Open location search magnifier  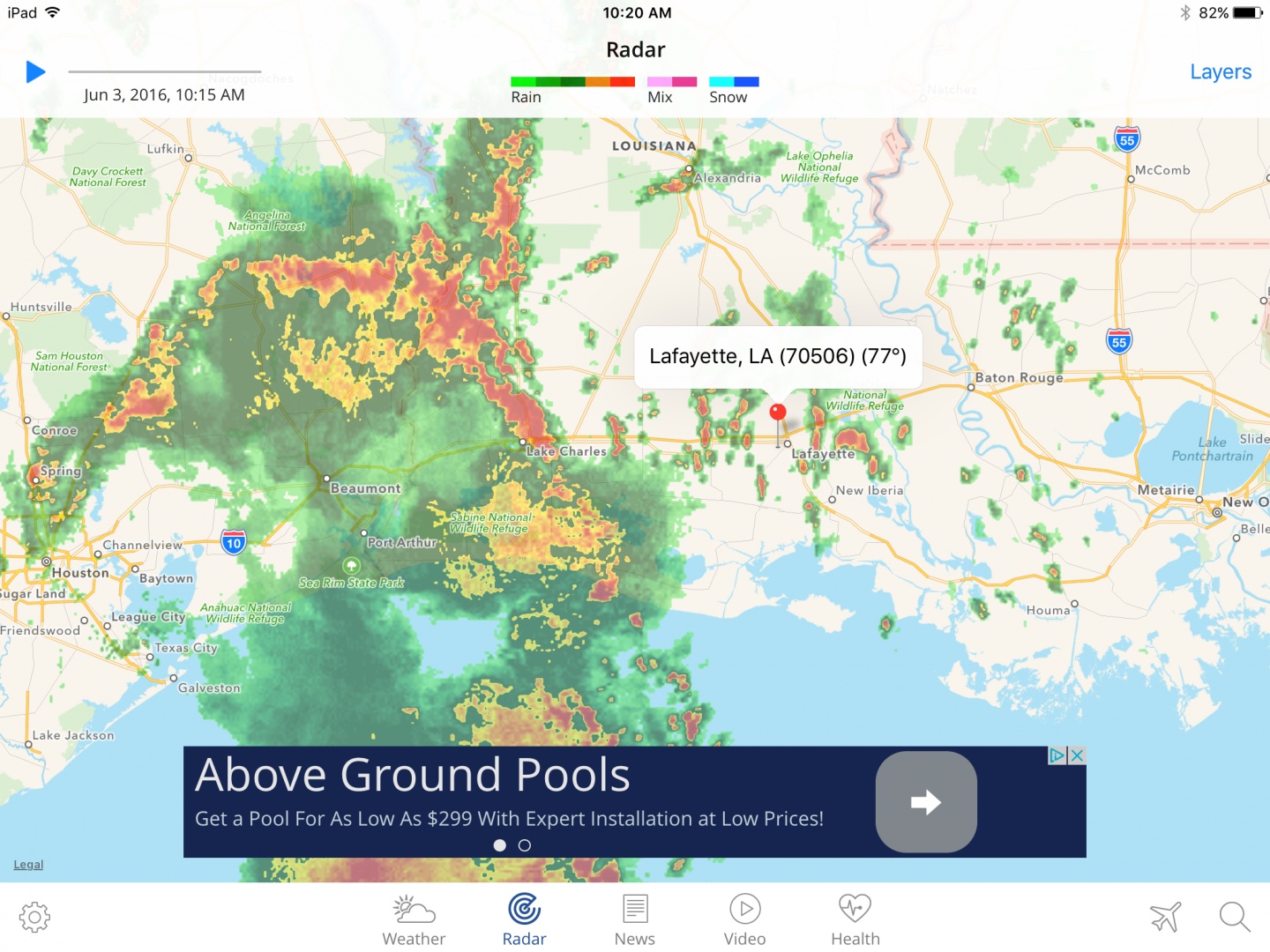(x=1234, y=917)
